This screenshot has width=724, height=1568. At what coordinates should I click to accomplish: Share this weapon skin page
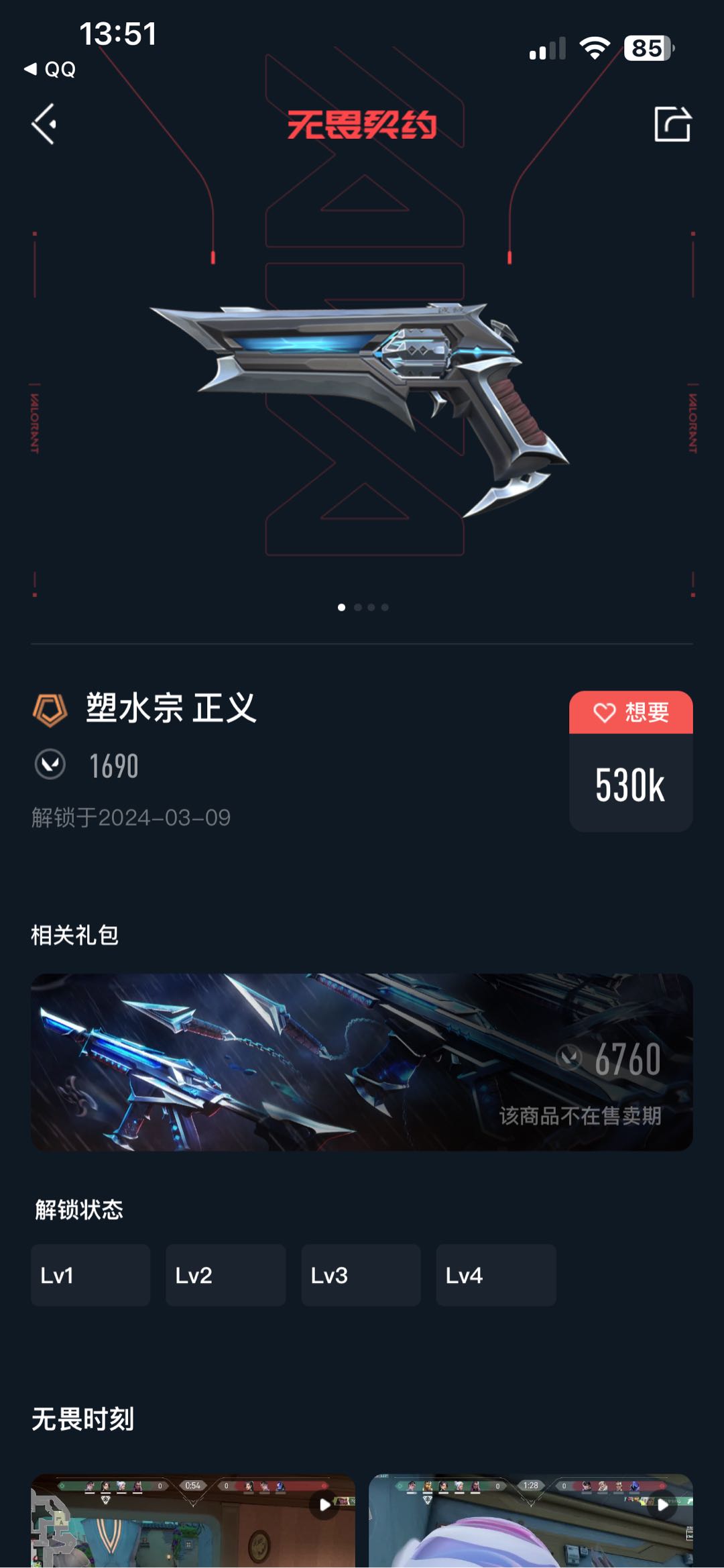coord(672,124)
